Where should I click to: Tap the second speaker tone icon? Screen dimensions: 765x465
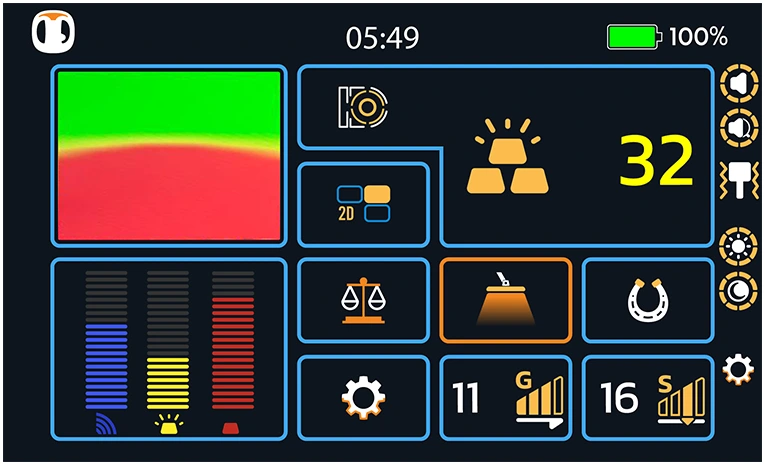(x=738, y=128)
